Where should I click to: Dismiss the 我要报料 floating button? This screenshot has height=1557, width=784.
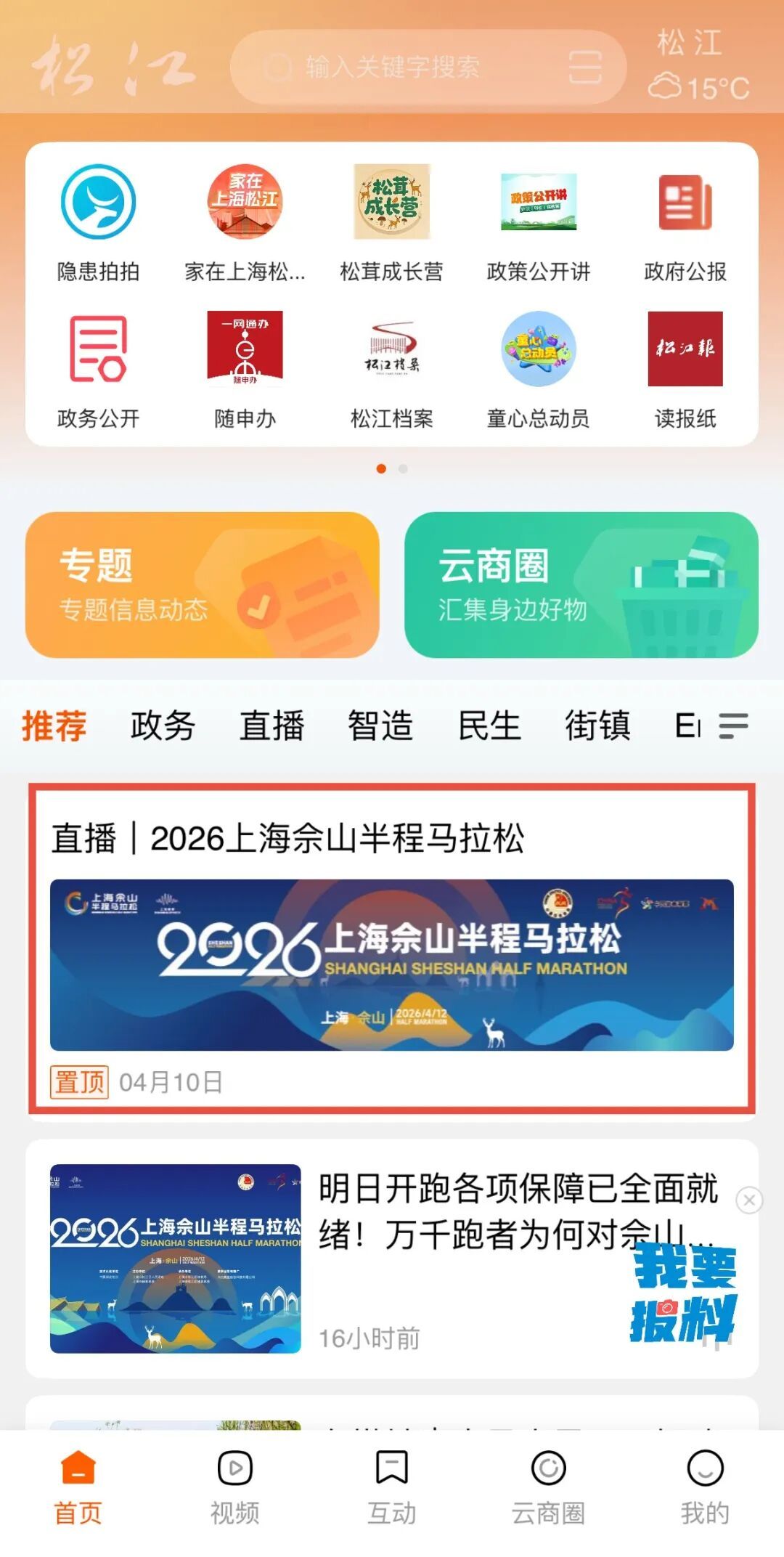pos(749,1200)
